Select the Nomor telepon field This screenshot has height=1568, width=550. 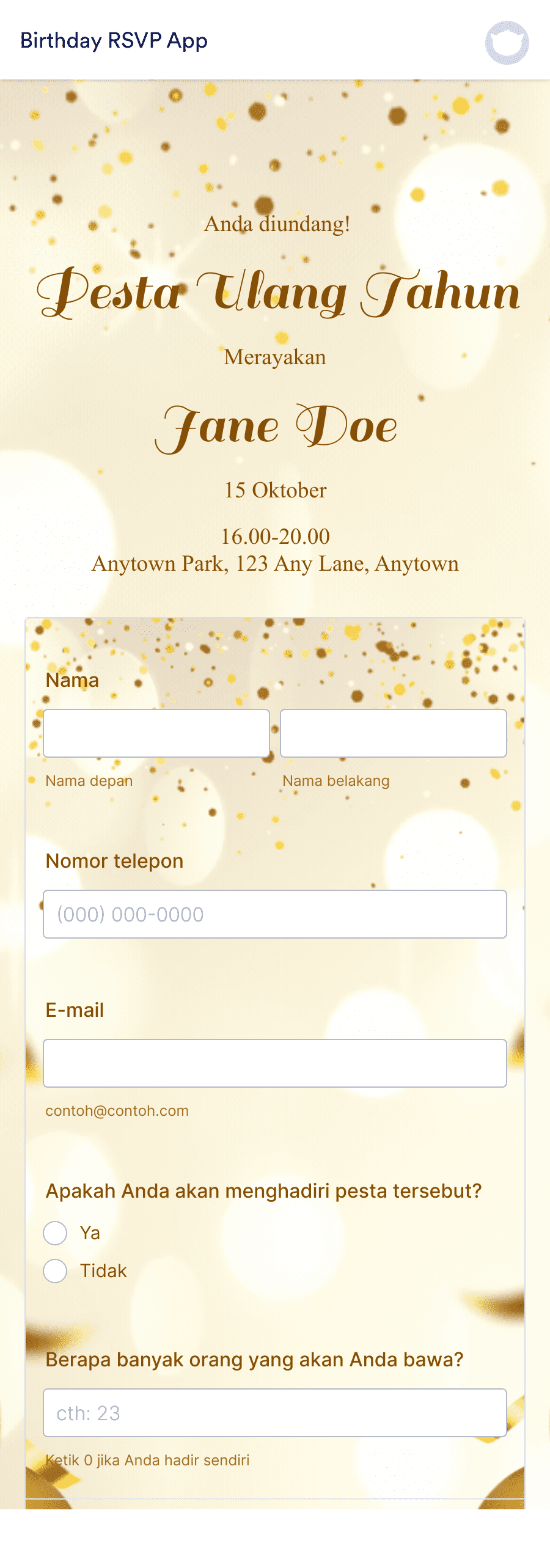click(x=275, y=914)
